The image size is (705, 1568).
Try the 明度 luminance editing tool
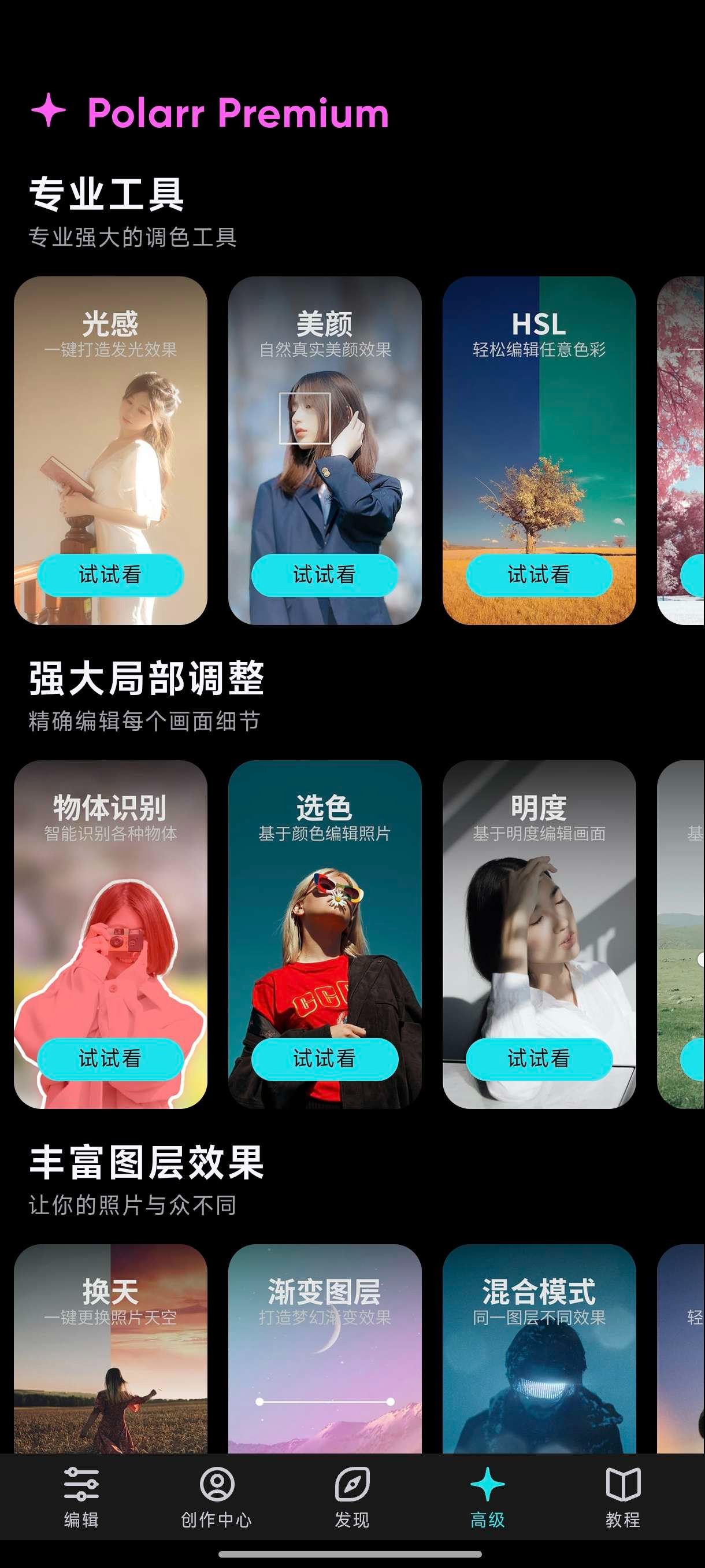point(539,1058)
